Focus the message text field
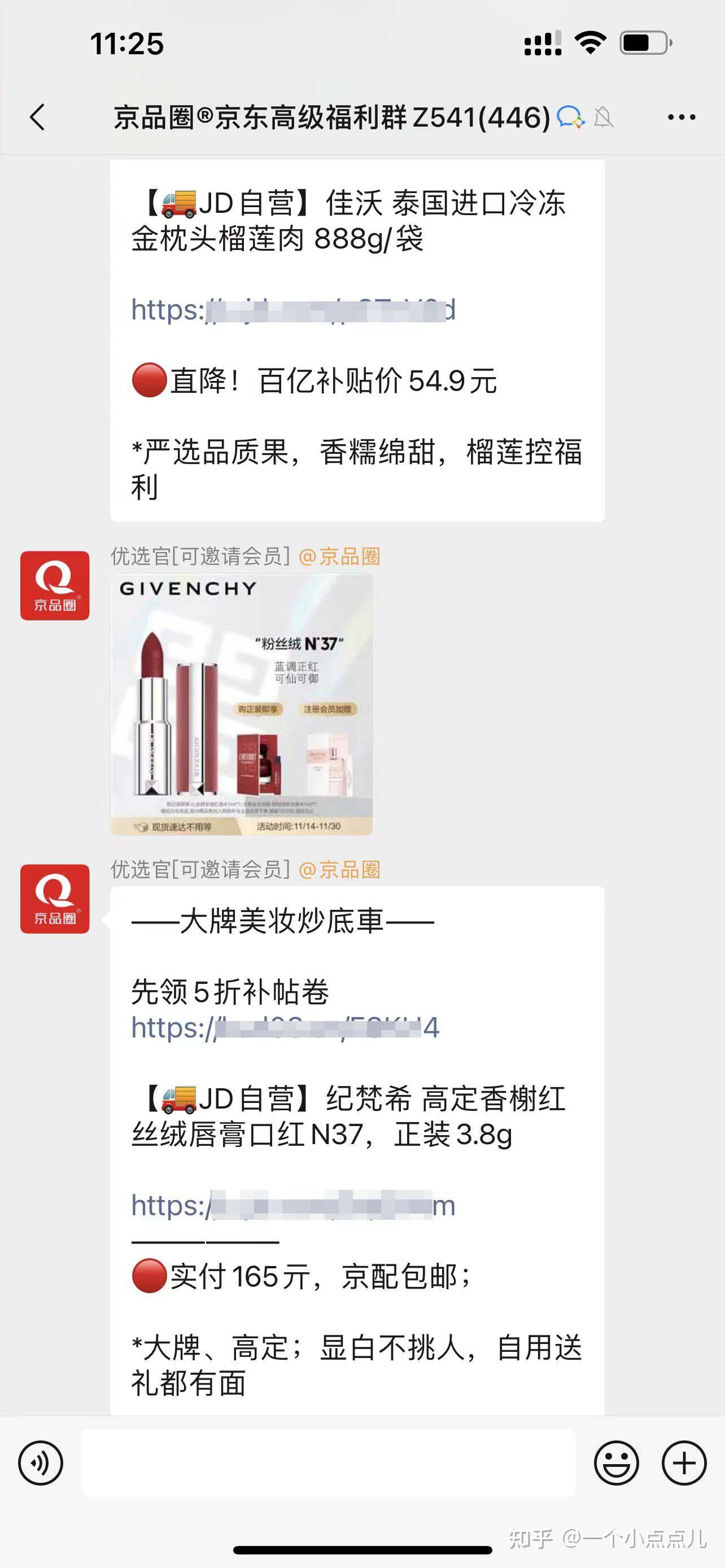The image size is (725, 1568). 329,1462
